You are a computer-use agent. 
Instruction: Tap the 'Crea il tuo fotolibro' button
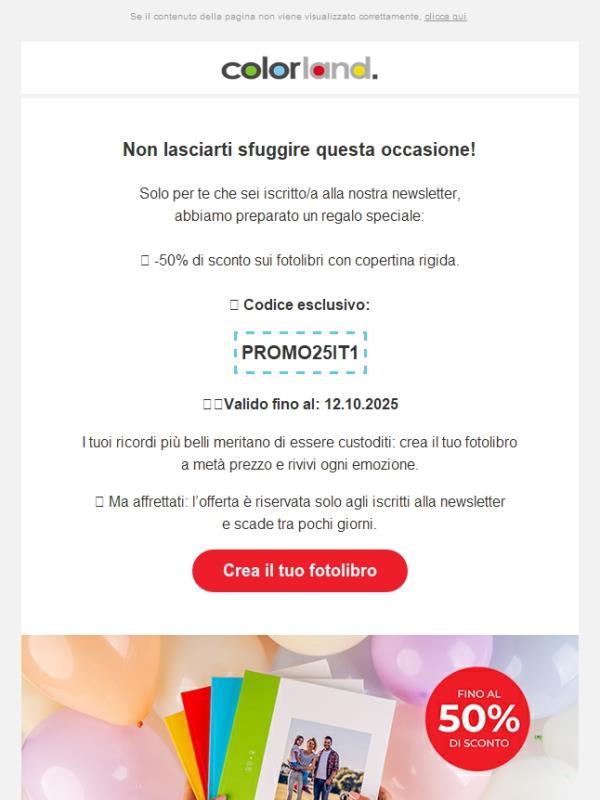300,571
